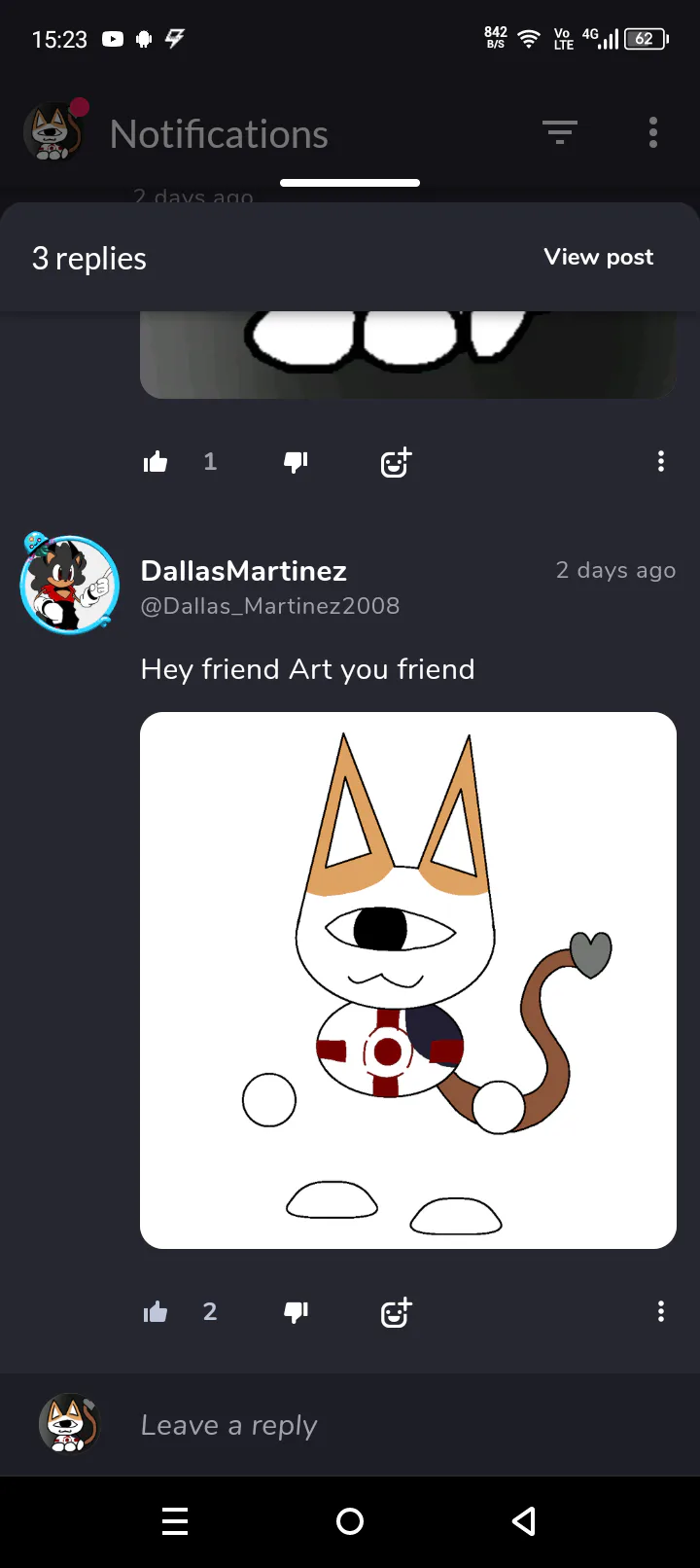The height and width of the screenshot is (1568, 700).
Task: Go back using the system back button
Action: pos(524,1521)
